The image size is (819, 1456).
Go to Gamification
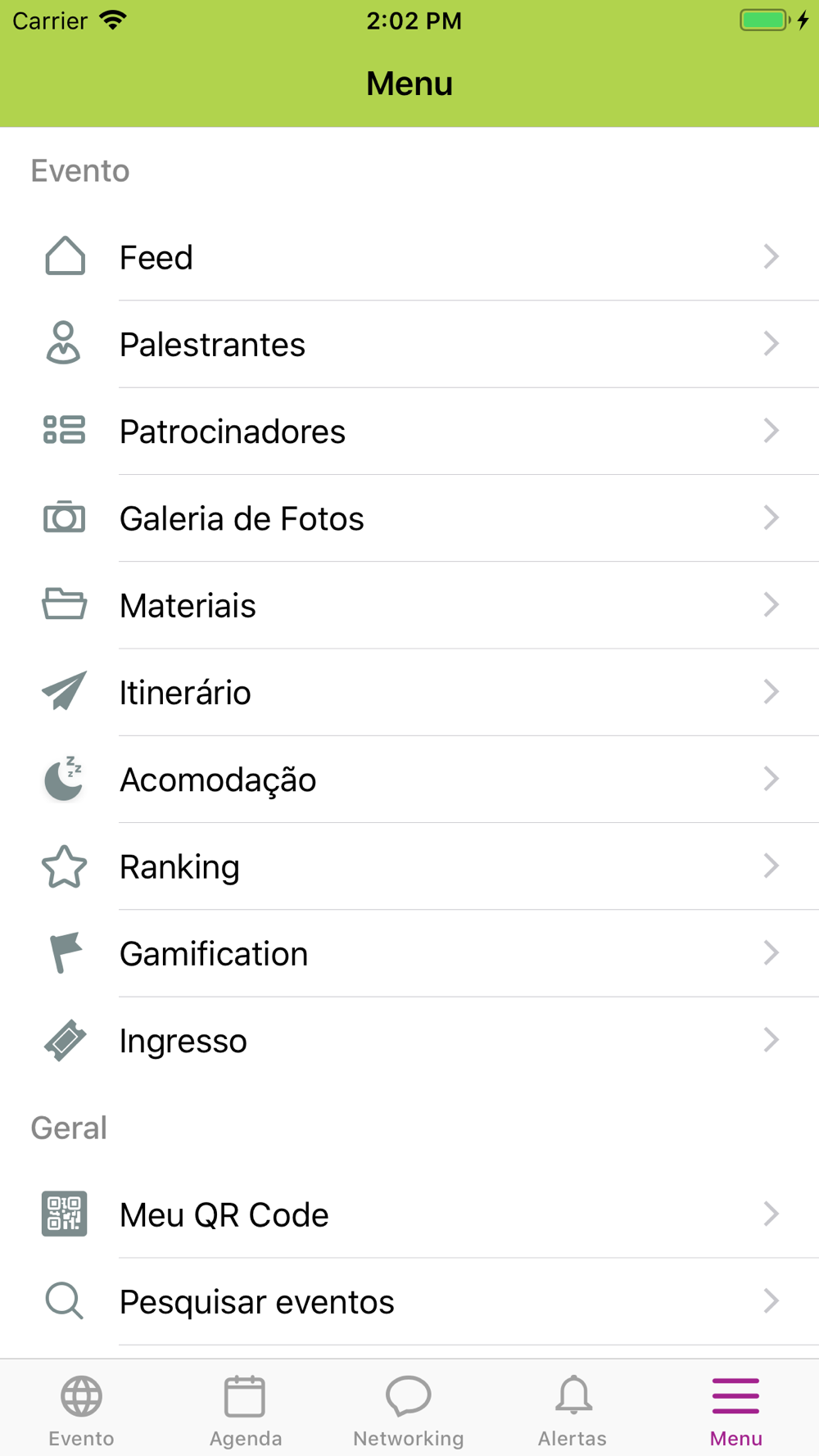pyautogui.click(x=409, y=953)
